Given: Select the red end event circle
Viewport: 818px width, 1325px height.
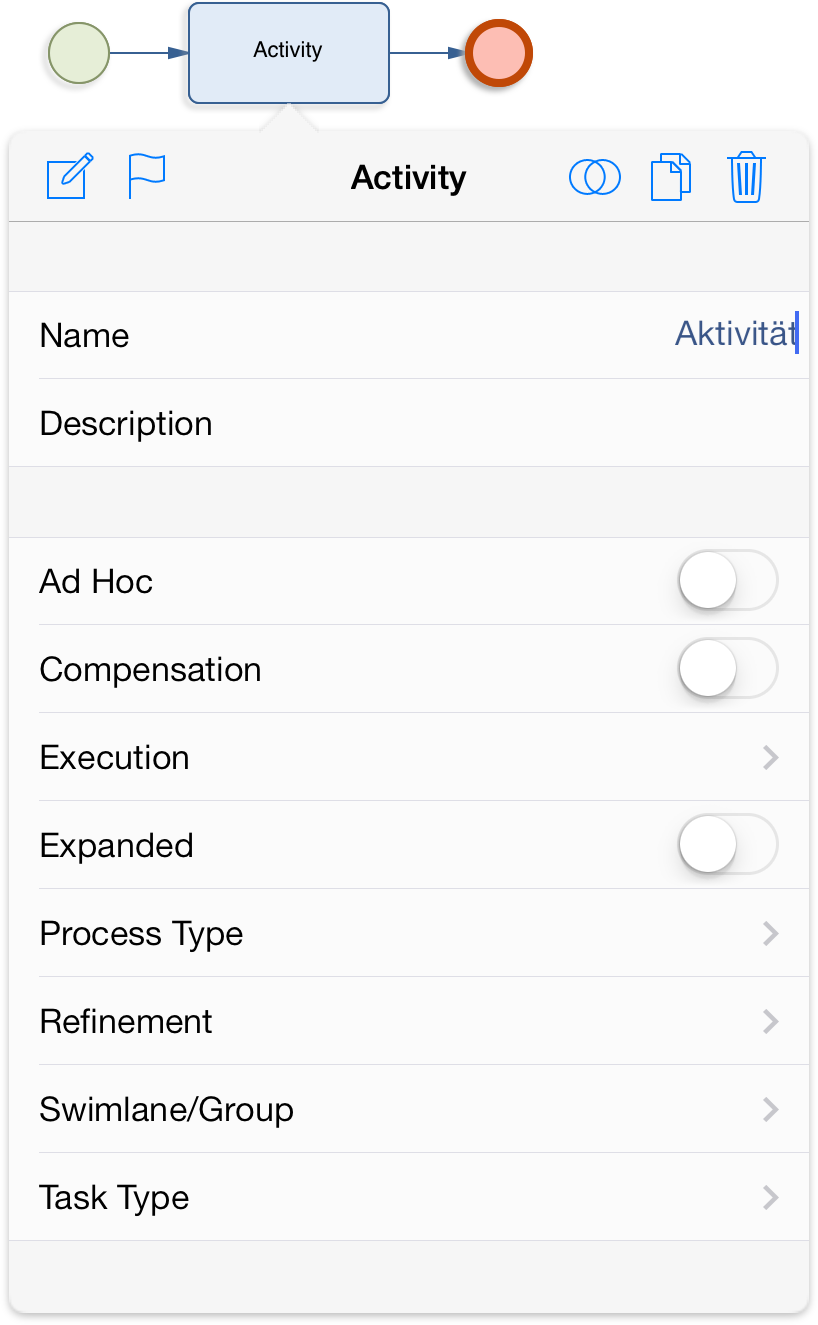Looking at the screenshot, I should (498, 53).
